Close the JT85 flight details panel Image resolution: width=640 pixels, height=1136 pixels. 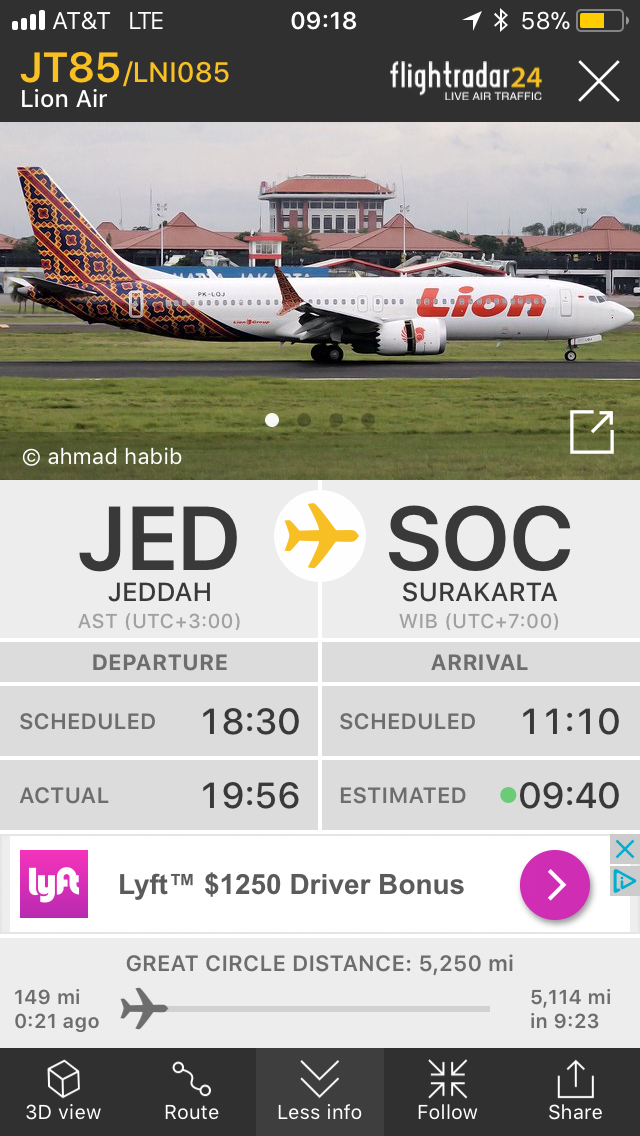coord(598,81)
